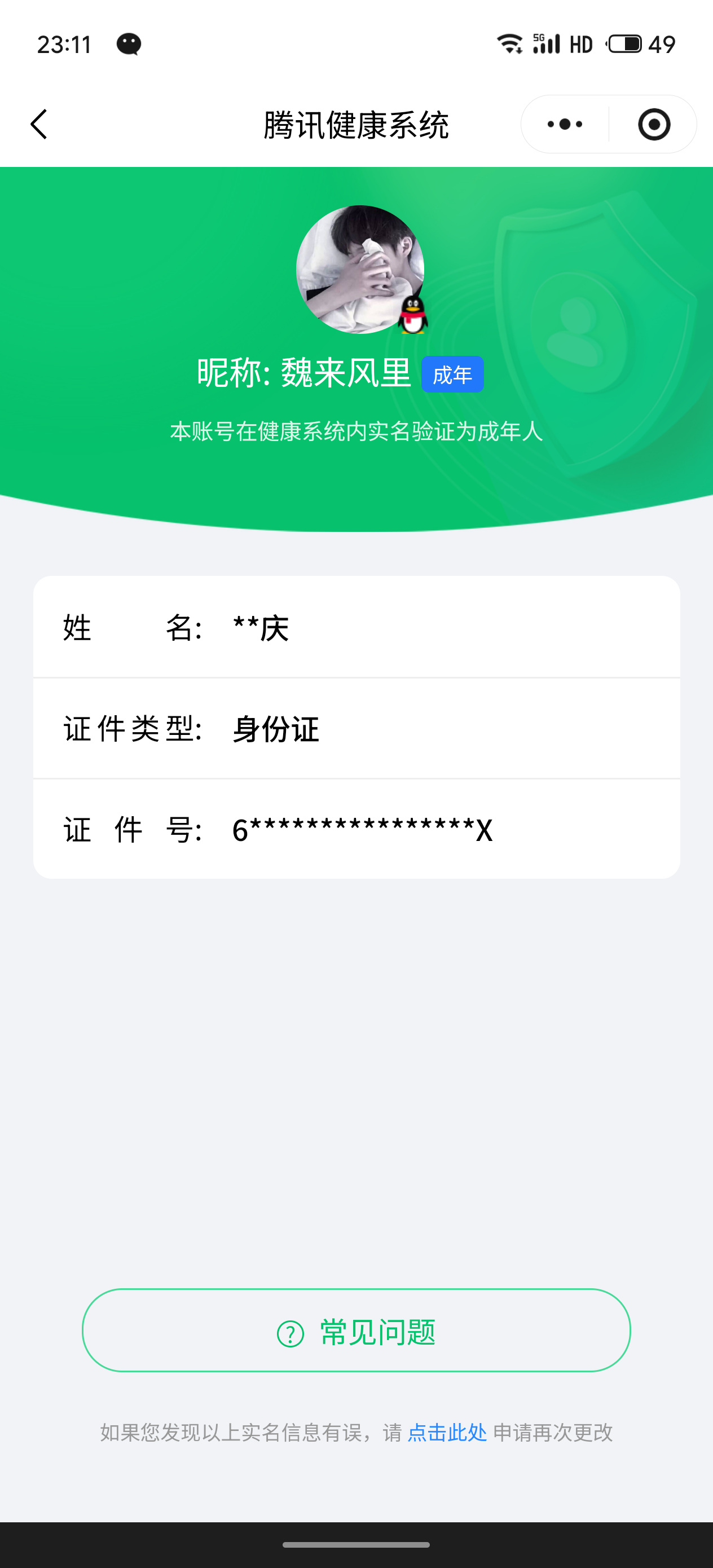
Task: Go back using the top-left arrow
Action: click(39, 125)
